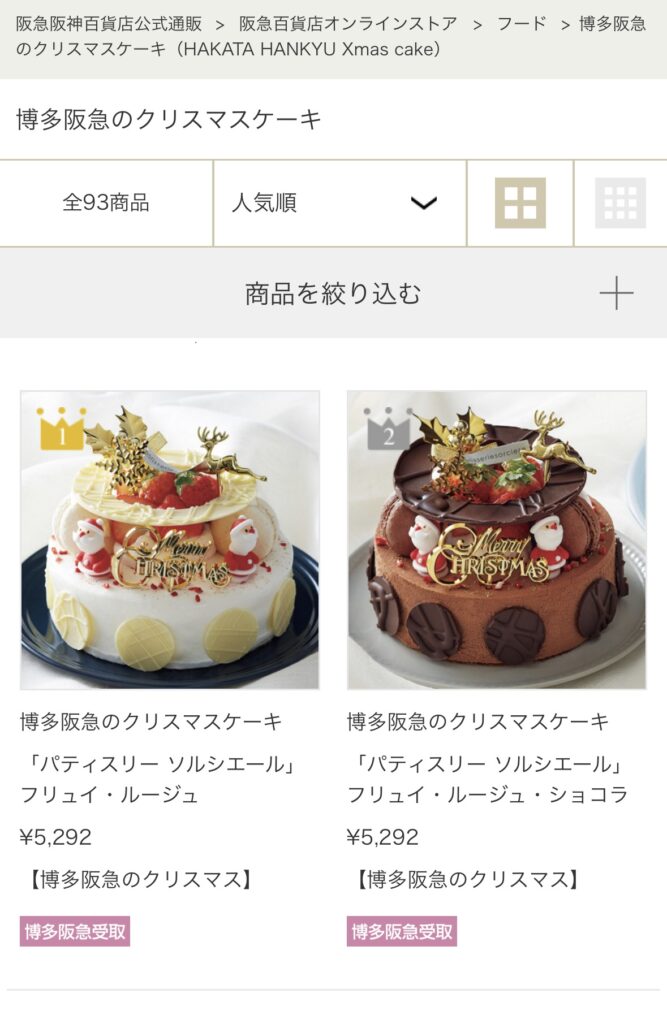
Task: Expand the 商品を絞り込む filter panel
Action: tap(333, 293)
